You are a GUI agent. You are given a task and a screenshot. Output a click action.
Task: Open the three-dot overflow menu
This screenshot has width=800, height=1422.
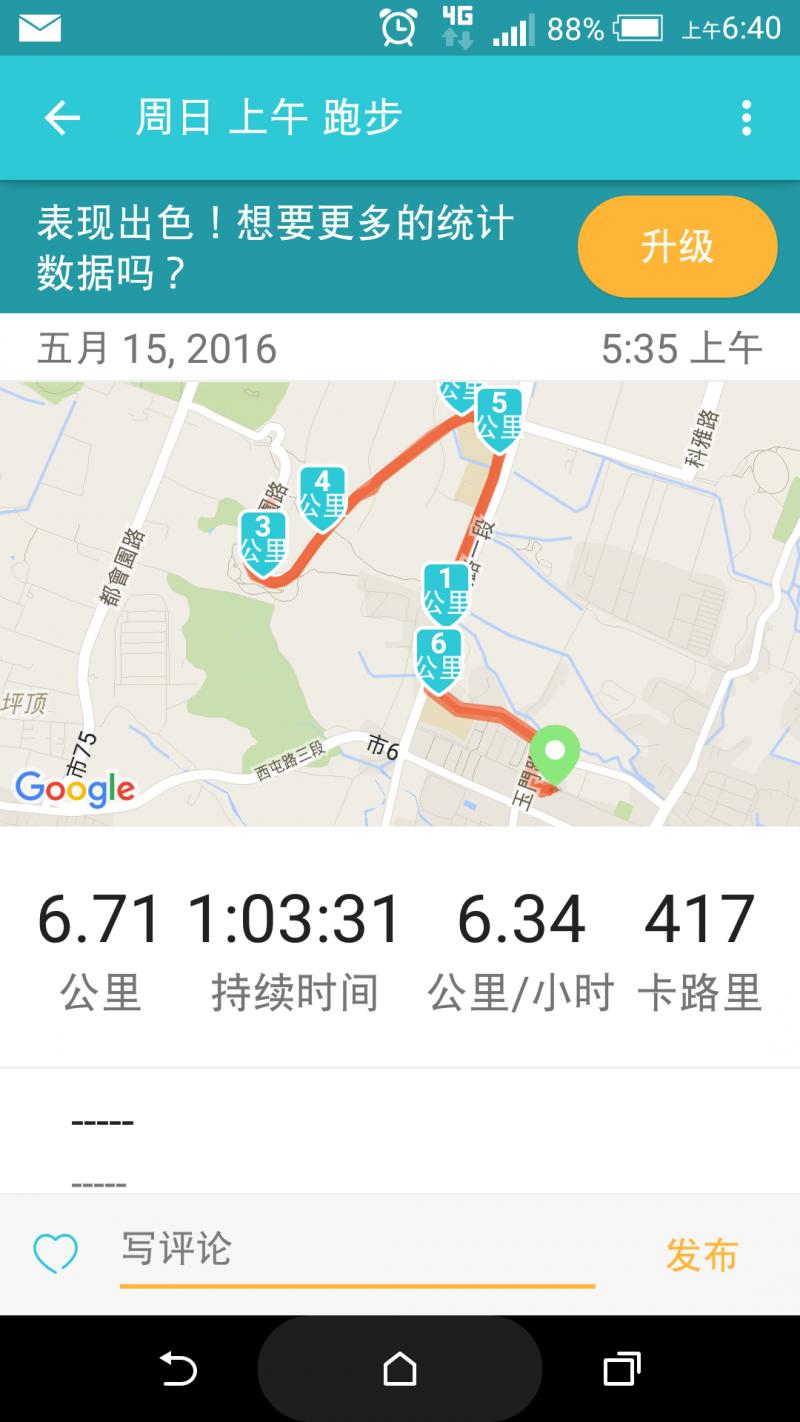pyautogui.click(x=746, y=118)
